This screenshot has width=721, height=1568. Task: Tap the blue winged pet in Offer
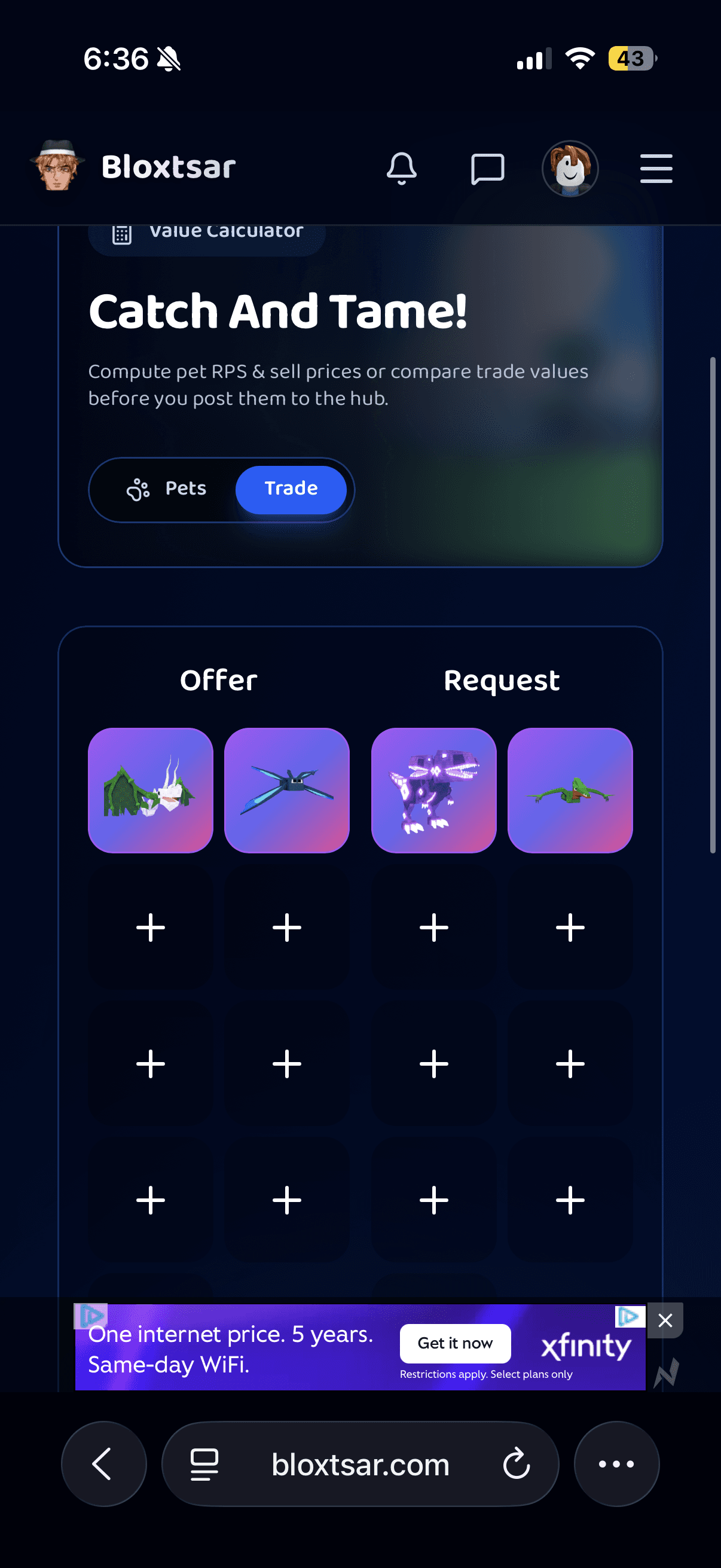click(286, 790)
